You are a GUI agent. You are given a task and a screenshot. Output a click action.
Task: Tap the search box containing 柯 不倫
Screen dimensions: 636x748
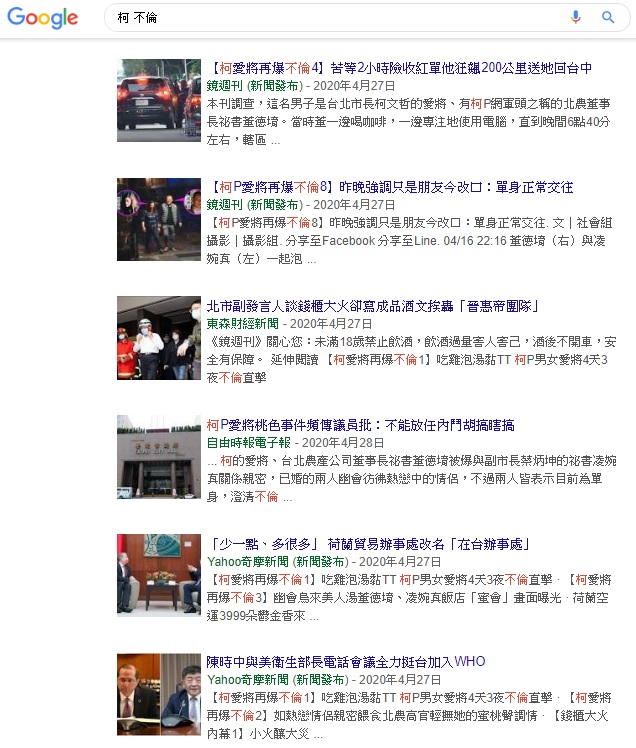tap(330, 18)
